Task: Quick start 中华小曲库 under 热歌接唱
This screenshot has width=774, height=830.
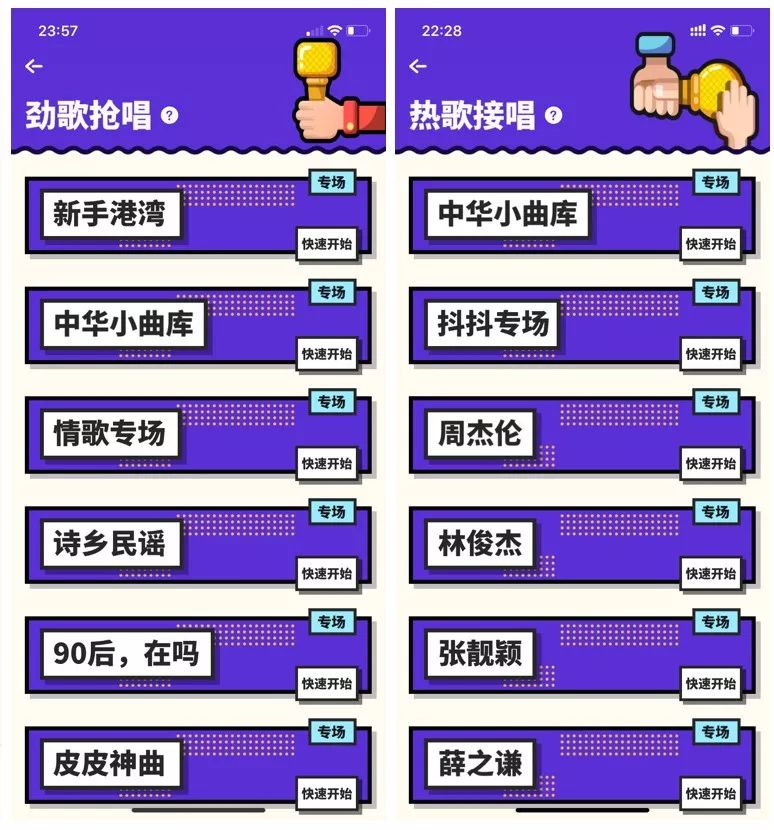Action: [711, 243]
